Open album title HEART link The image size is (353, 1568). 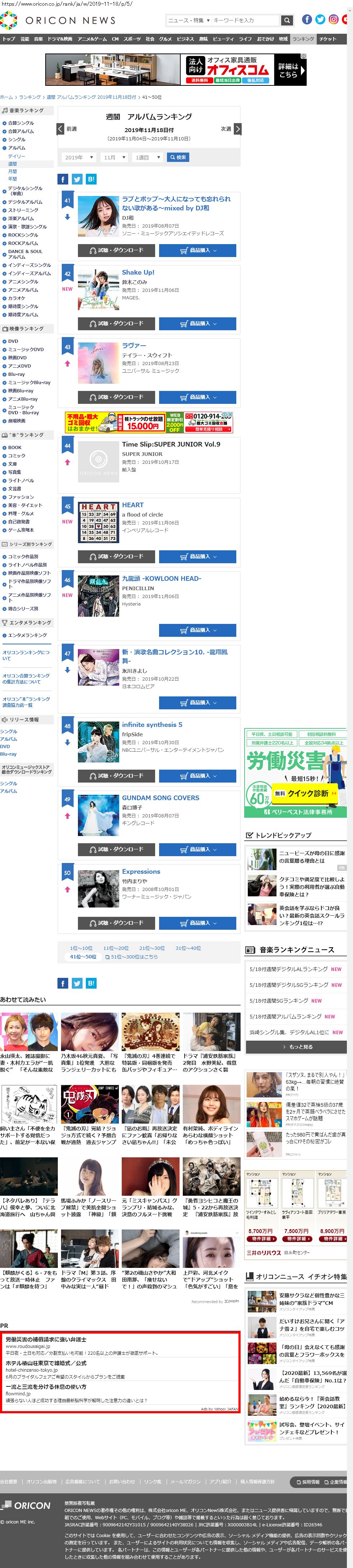[x=133, y=505]
